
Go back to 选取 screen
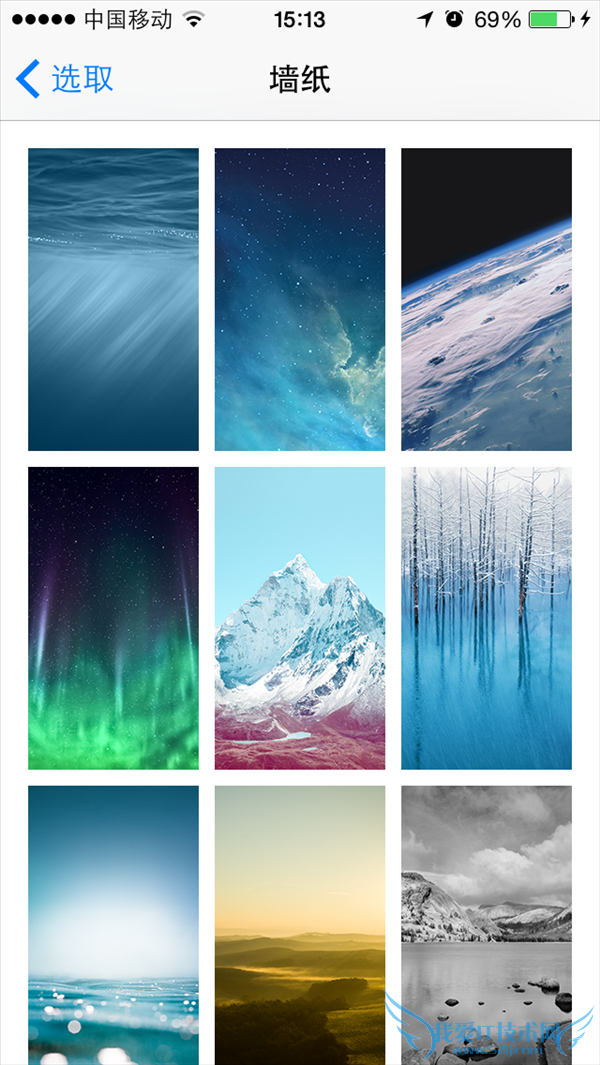coord(65,79)
